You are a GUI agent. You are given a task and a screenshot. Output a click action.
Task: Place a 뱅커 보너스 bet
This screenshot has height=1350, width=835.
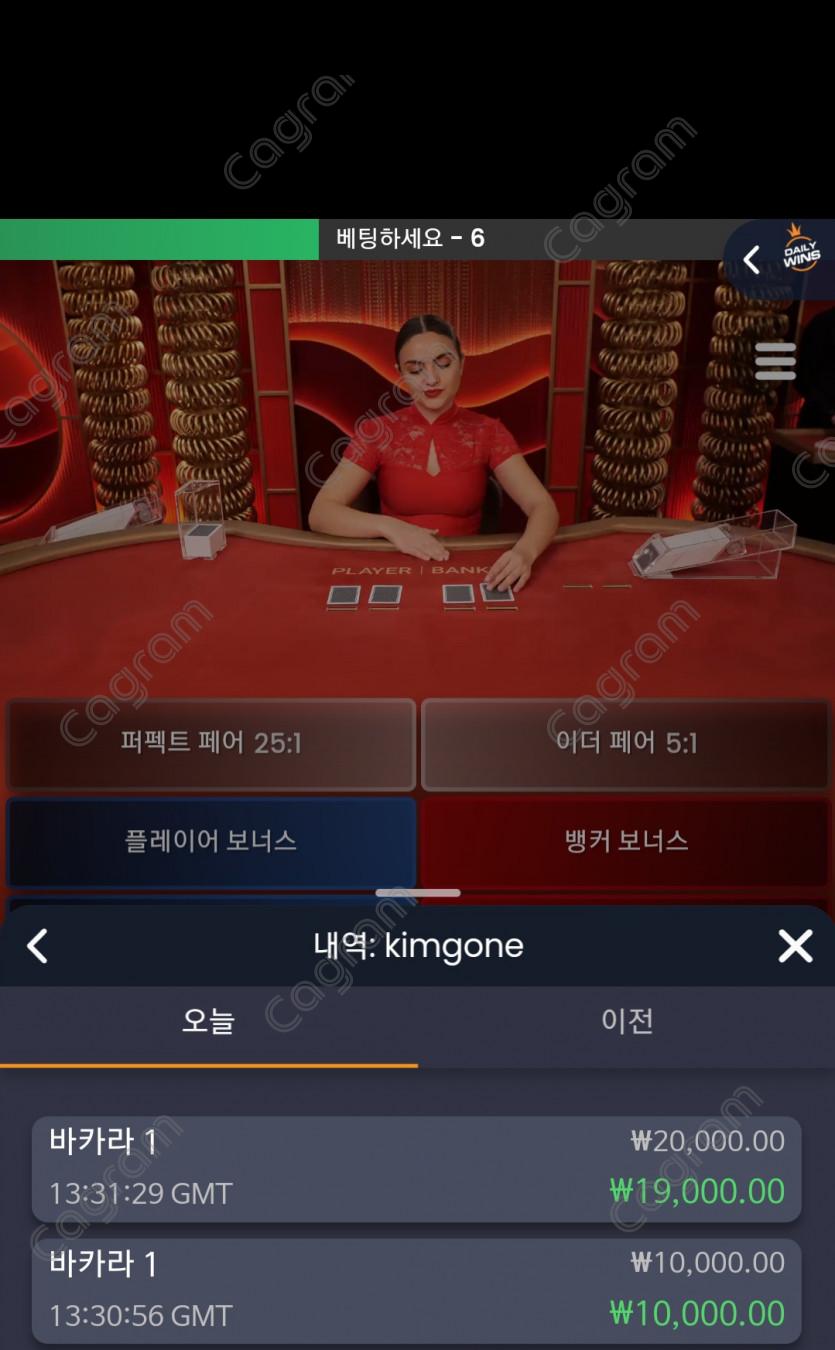[x=625, y=840]
